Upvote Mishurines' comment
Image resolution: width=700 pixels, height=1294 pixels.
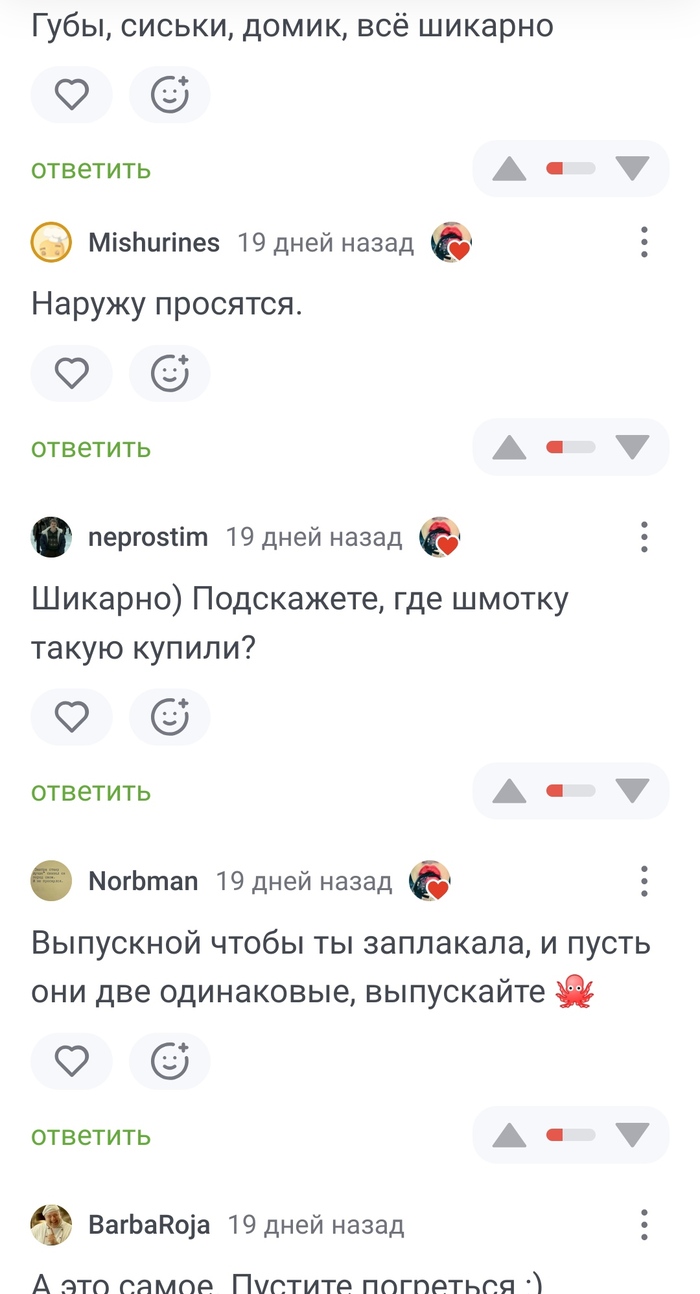[510, 447]
